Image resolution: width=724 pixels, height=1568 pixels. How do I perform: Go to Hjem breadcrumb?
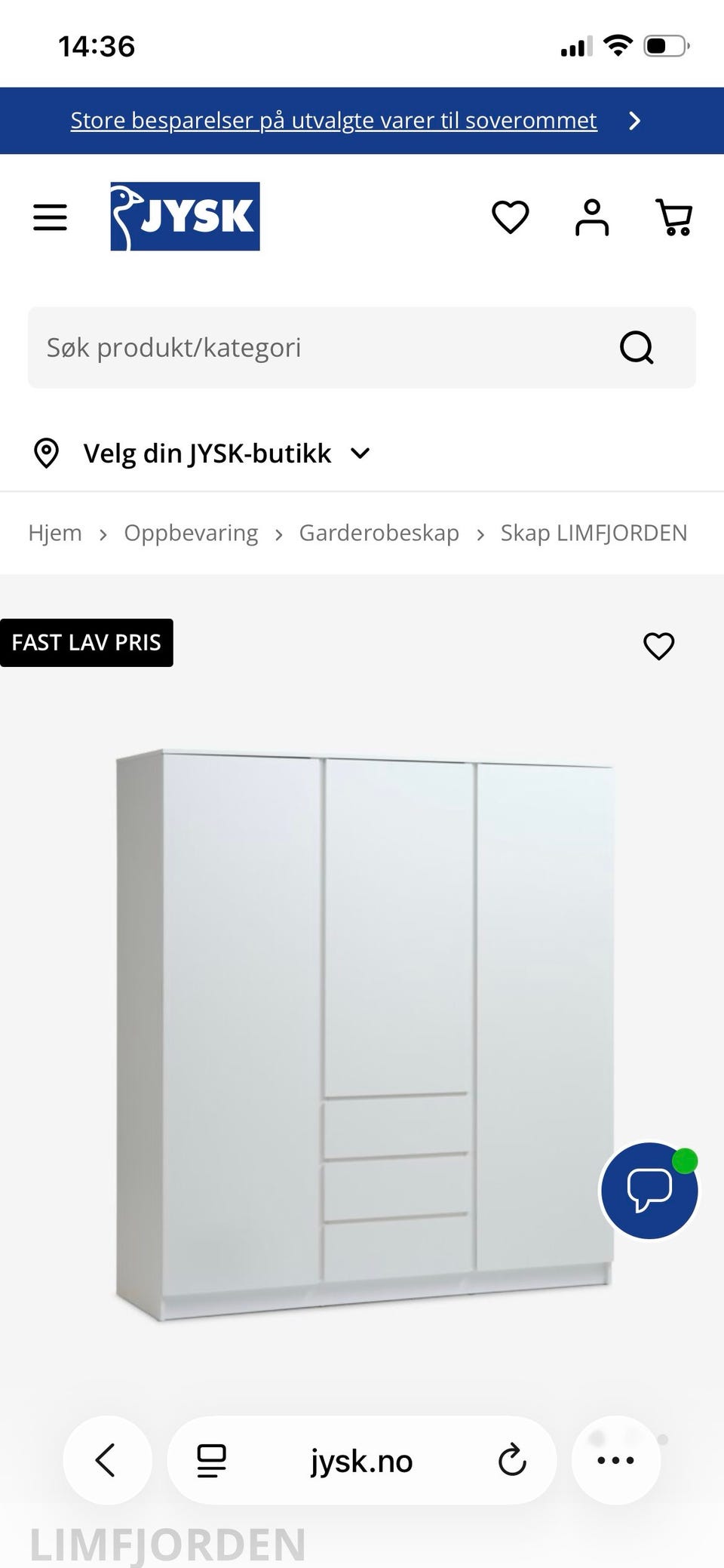click(55, 533)
